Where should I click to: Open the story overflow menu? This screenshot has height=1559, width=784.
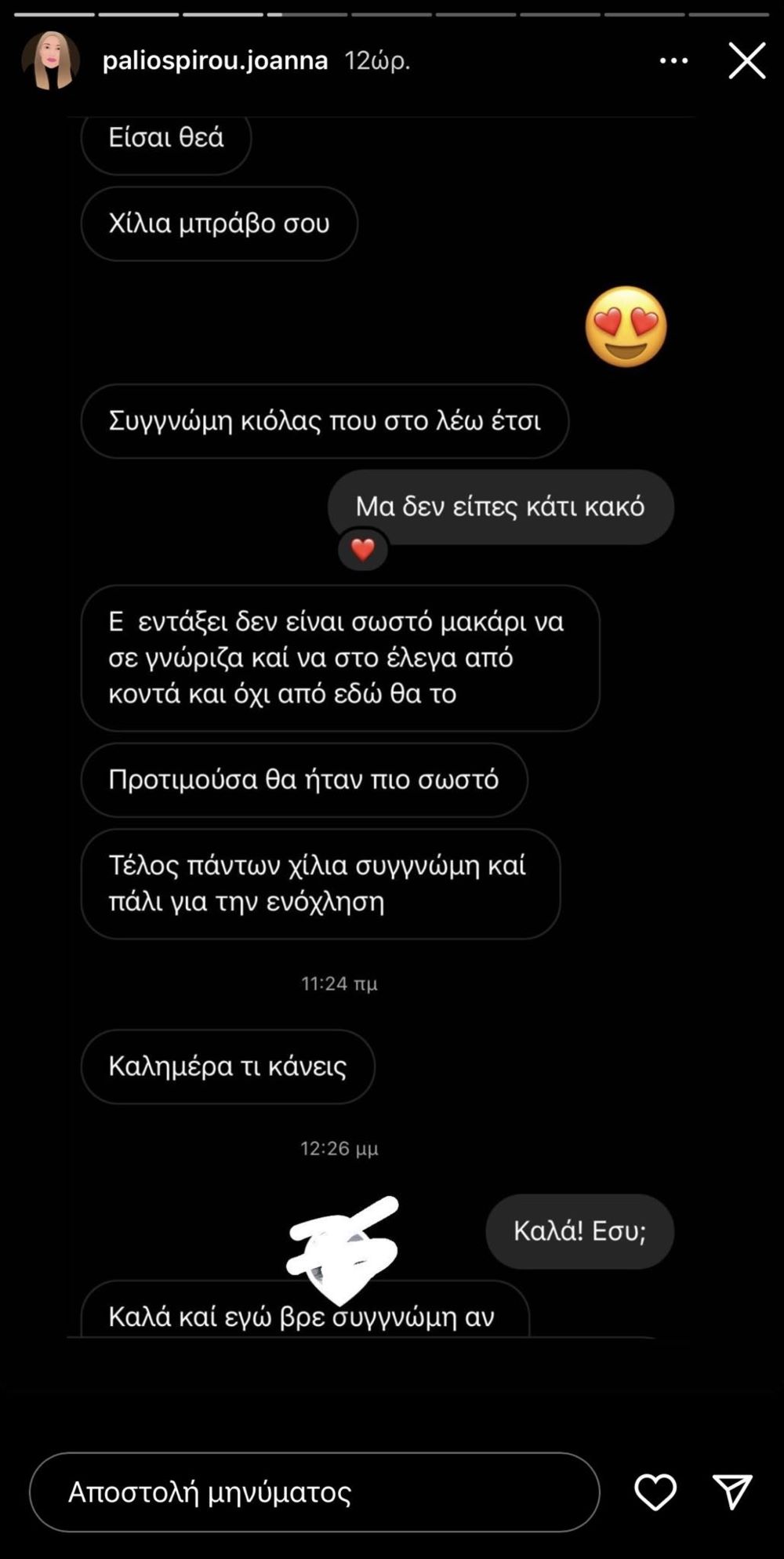673,60
